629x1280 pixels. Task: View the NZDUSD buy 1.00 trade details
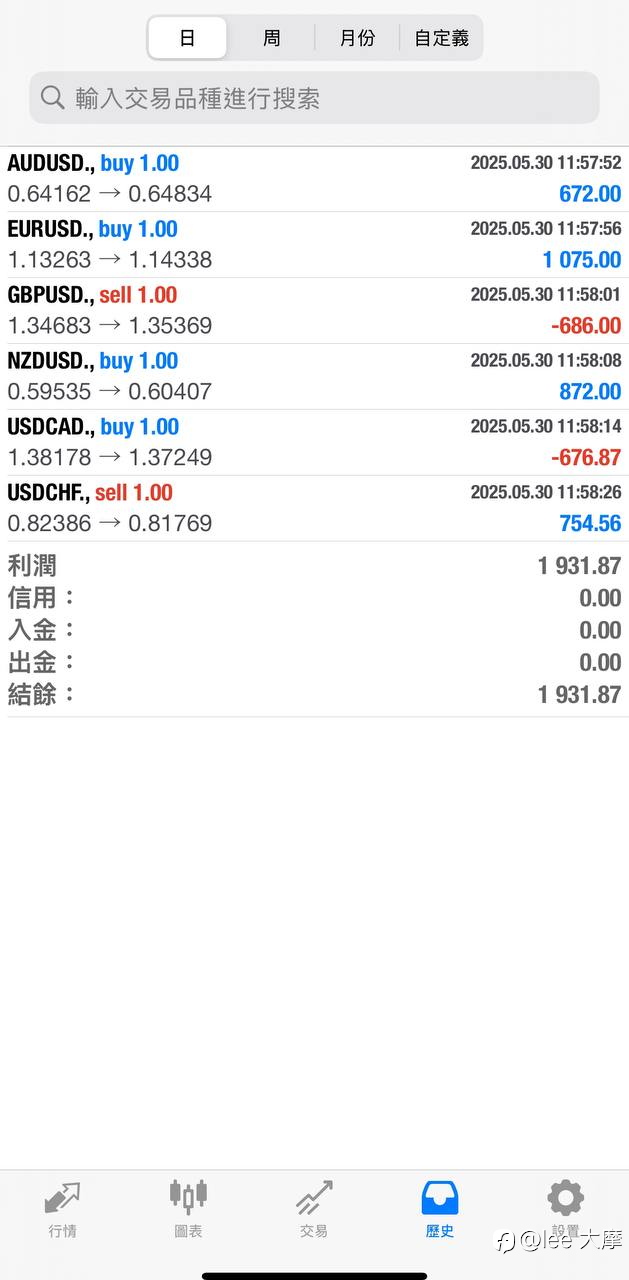click(x=314, y=377)
